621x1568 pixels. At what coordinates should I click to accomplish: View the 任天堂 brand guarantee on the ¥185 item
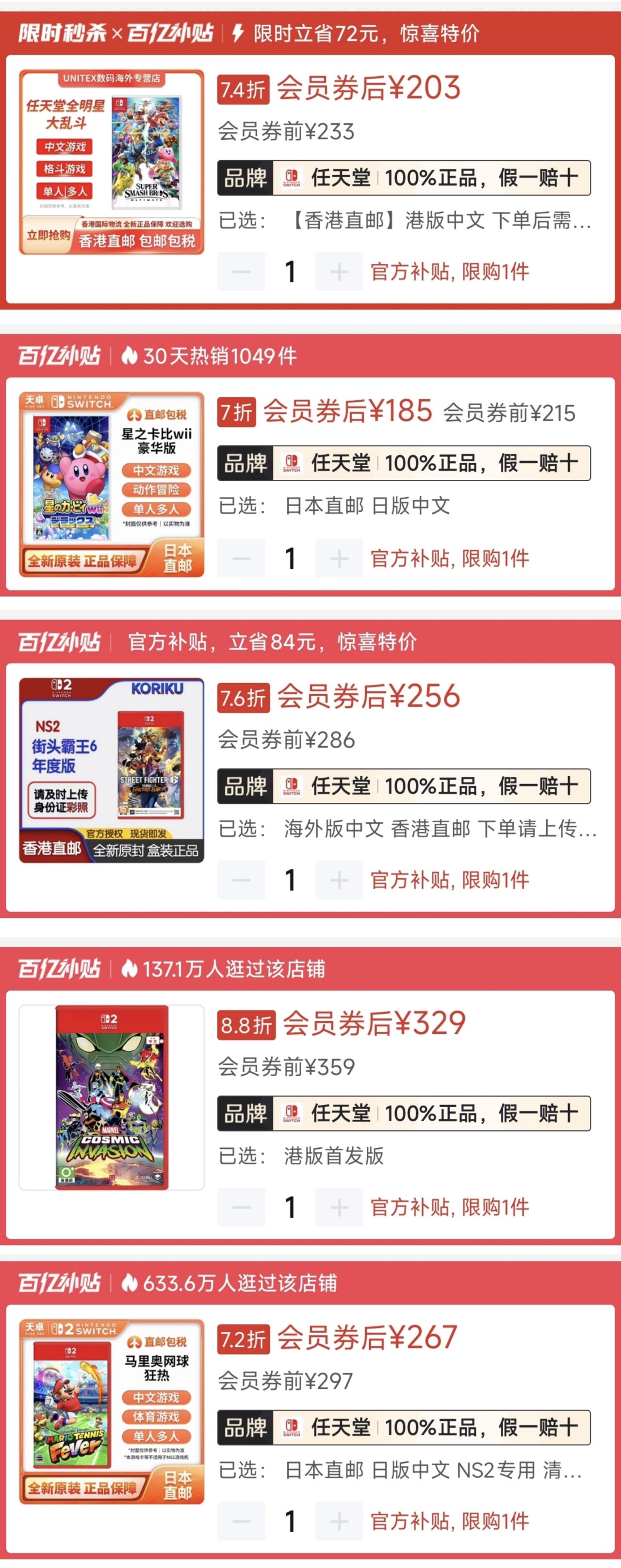[x=404, y=463]
